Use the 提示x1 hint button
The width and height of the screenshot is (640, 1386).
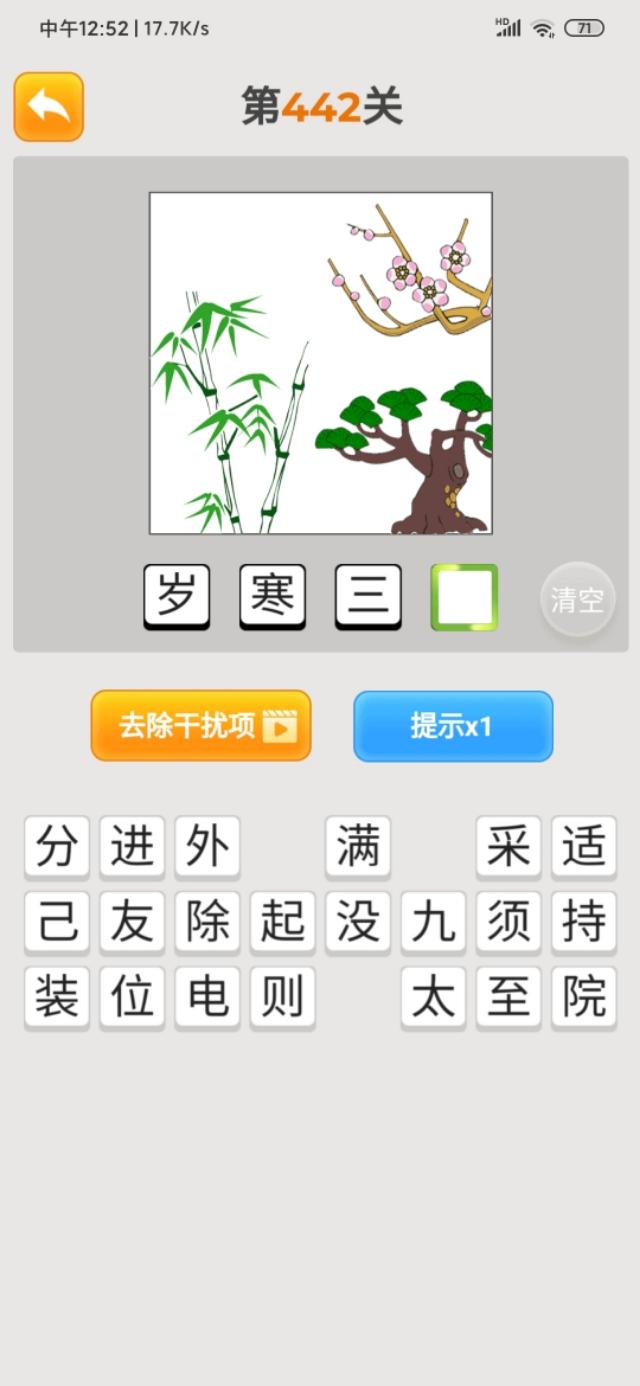tap(452, 726)
